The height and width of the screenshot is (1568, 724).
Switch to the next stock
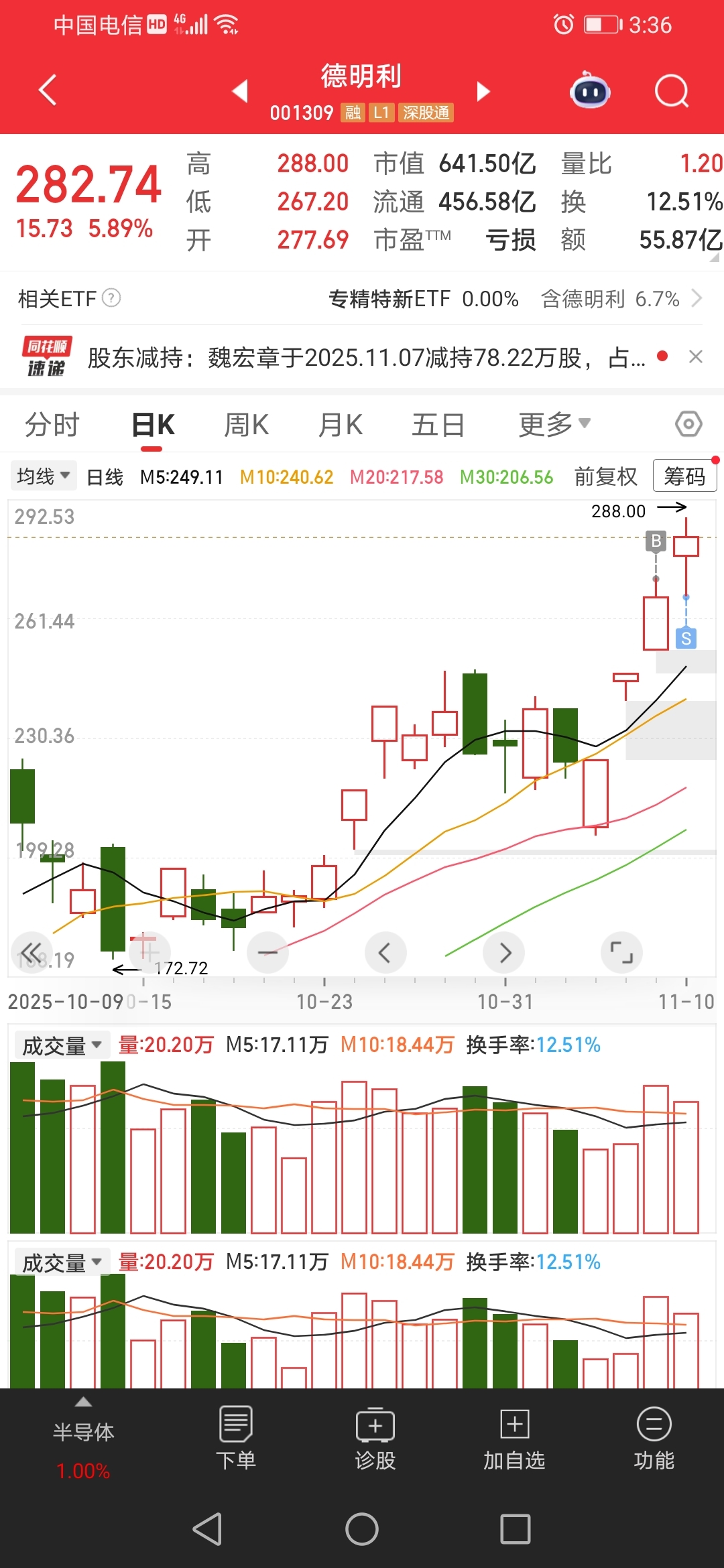(483, 90)
